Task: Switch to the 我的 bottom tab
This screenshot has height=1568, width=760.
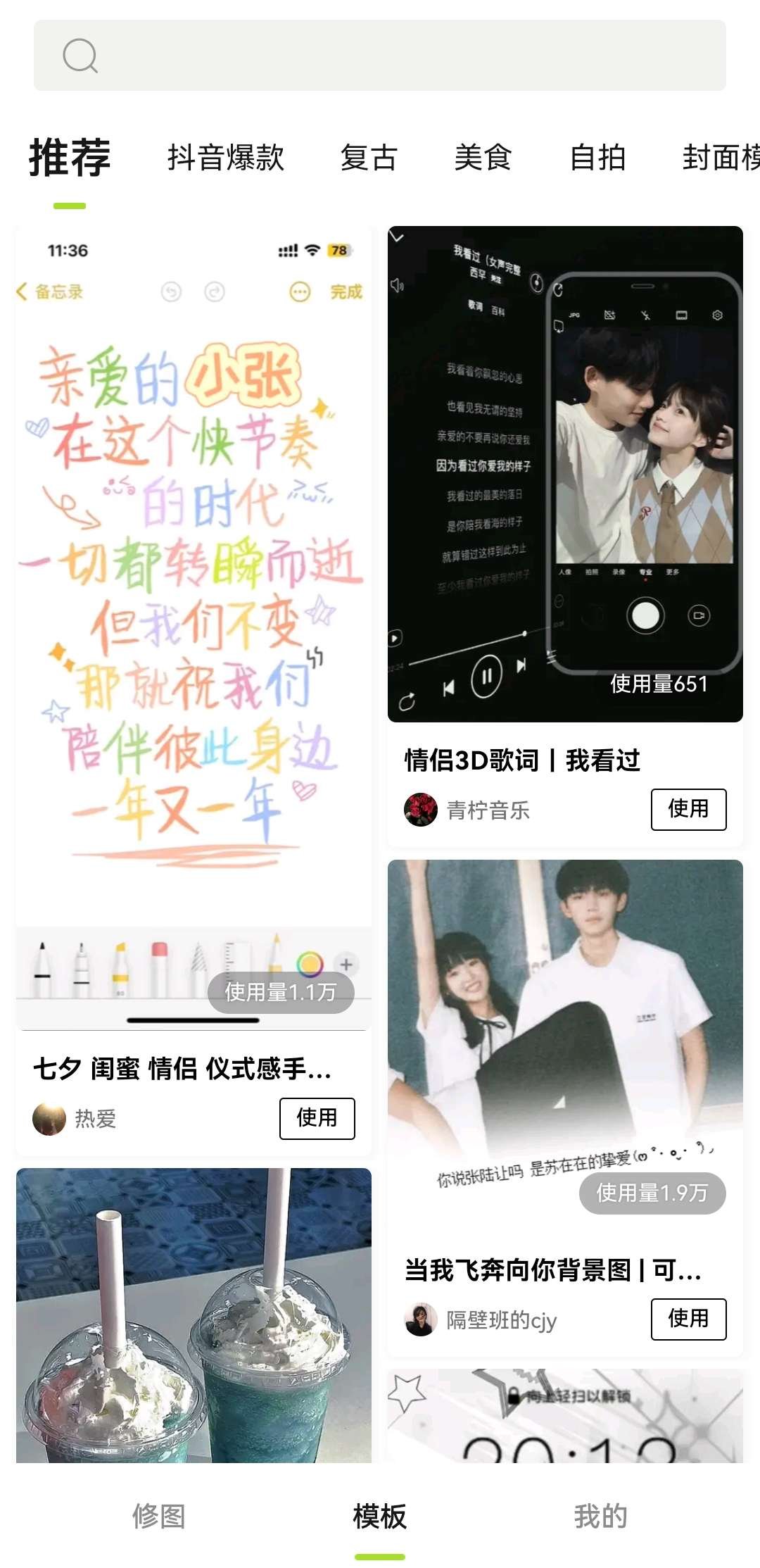Action: pyautogui.click(x=600, y=1516)
